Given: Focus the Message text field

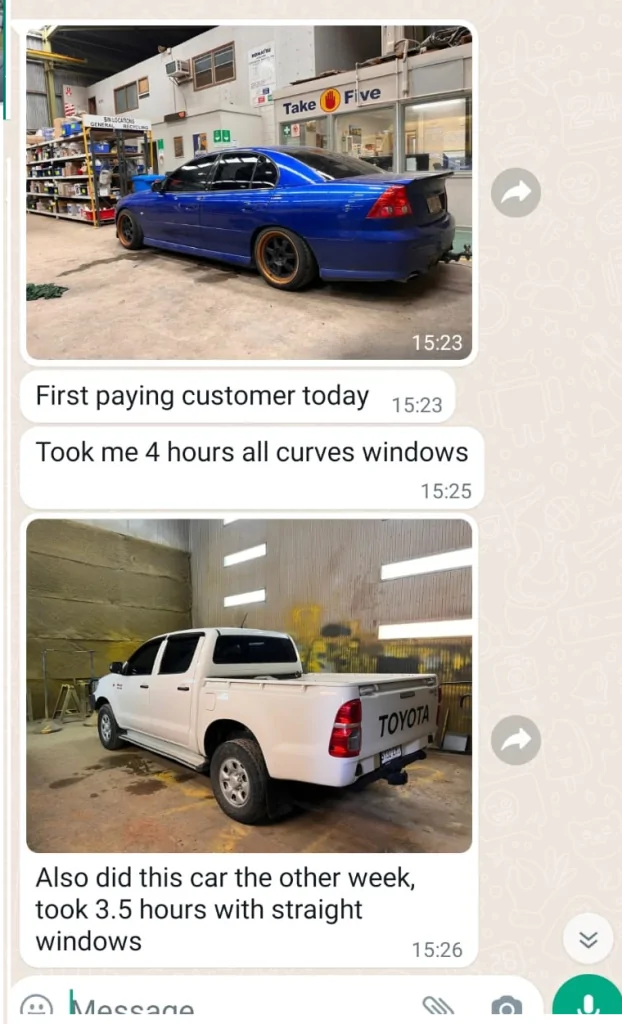Looking at the screenshot, I should tap(230, 1008).
